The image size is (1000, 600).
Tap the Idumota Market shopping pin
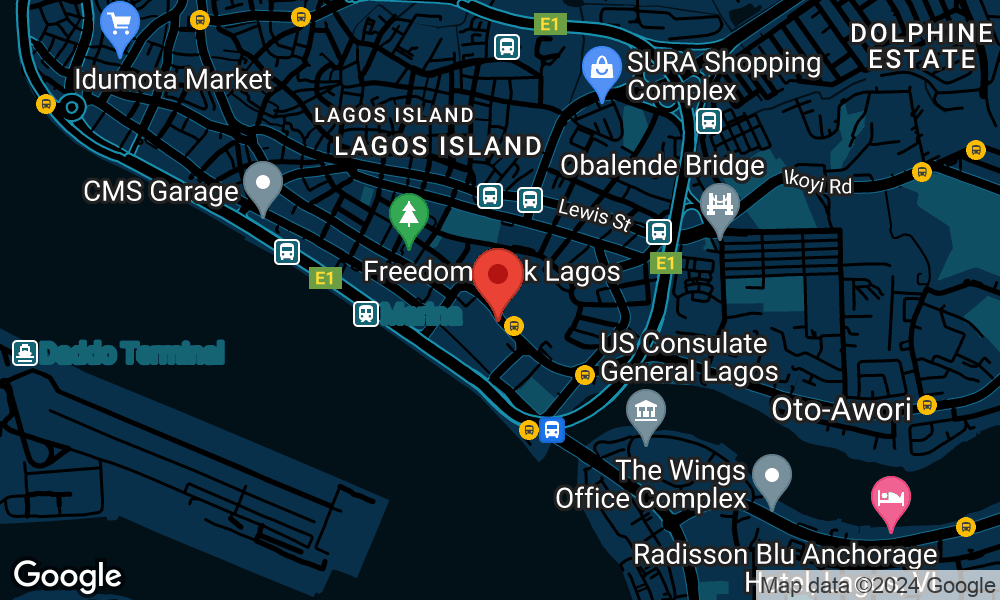point(119,26)
